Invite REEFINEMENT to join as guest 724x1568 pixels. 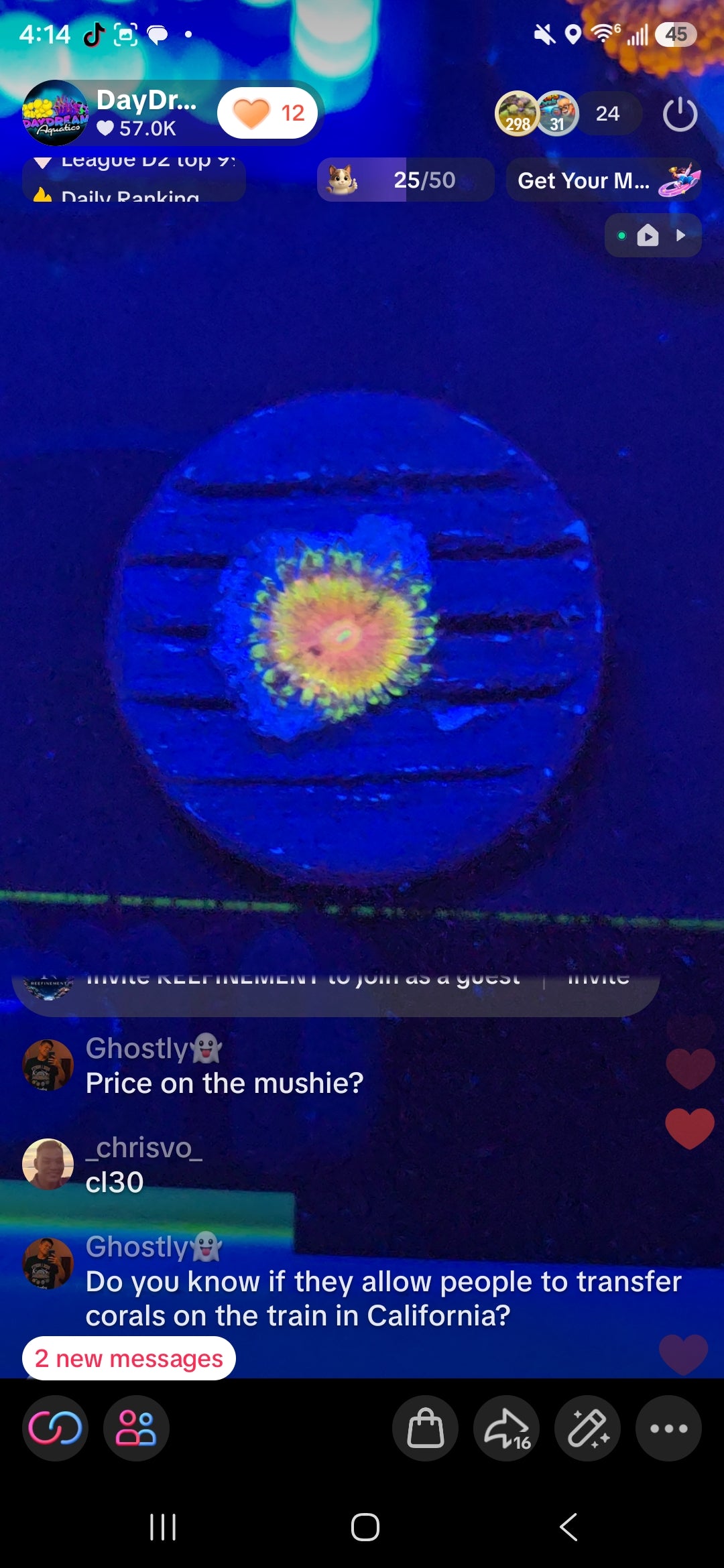[x=598, y=978]
